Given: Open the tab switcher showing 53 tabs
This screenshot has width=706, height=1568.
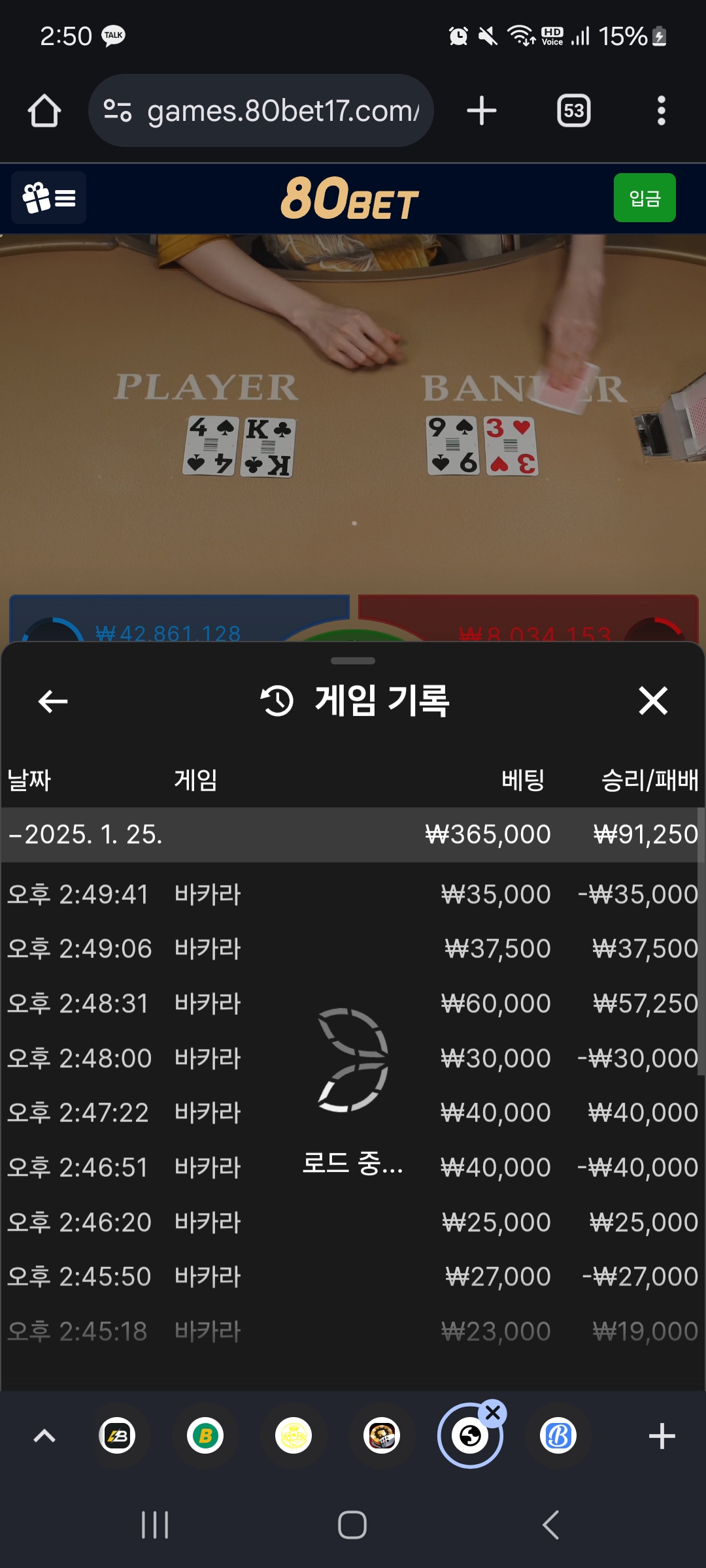Looking at the screenshot, I should click(x=573, y=110).
